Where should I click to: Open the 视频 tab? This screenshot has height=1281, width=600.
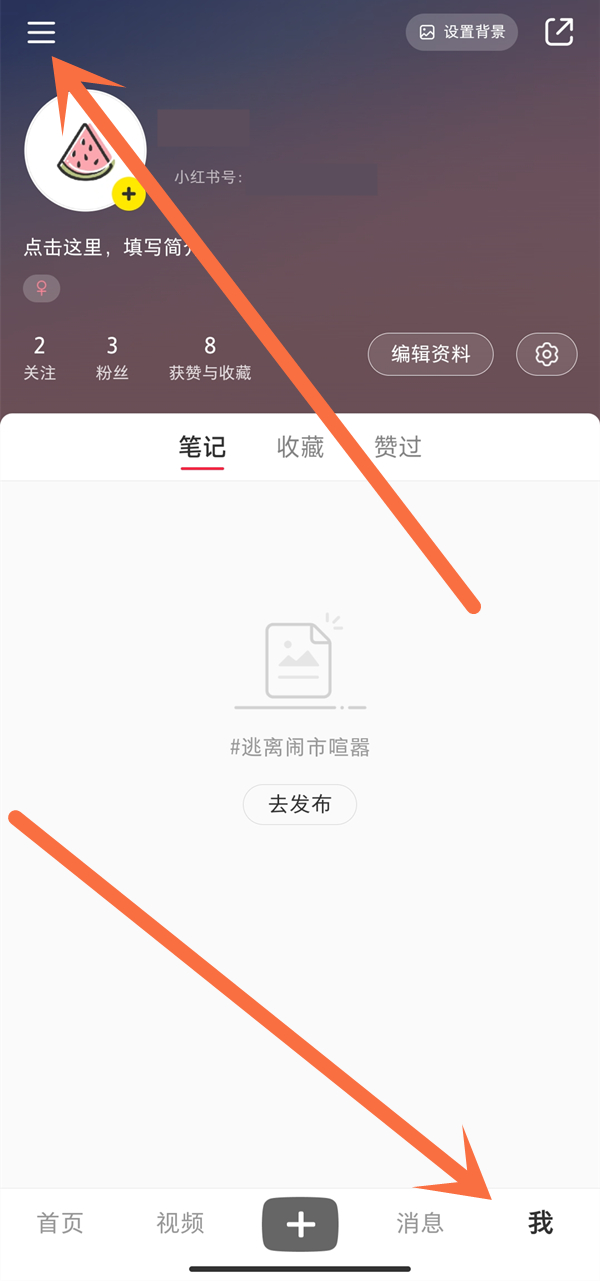click(x=180, y=1222)
